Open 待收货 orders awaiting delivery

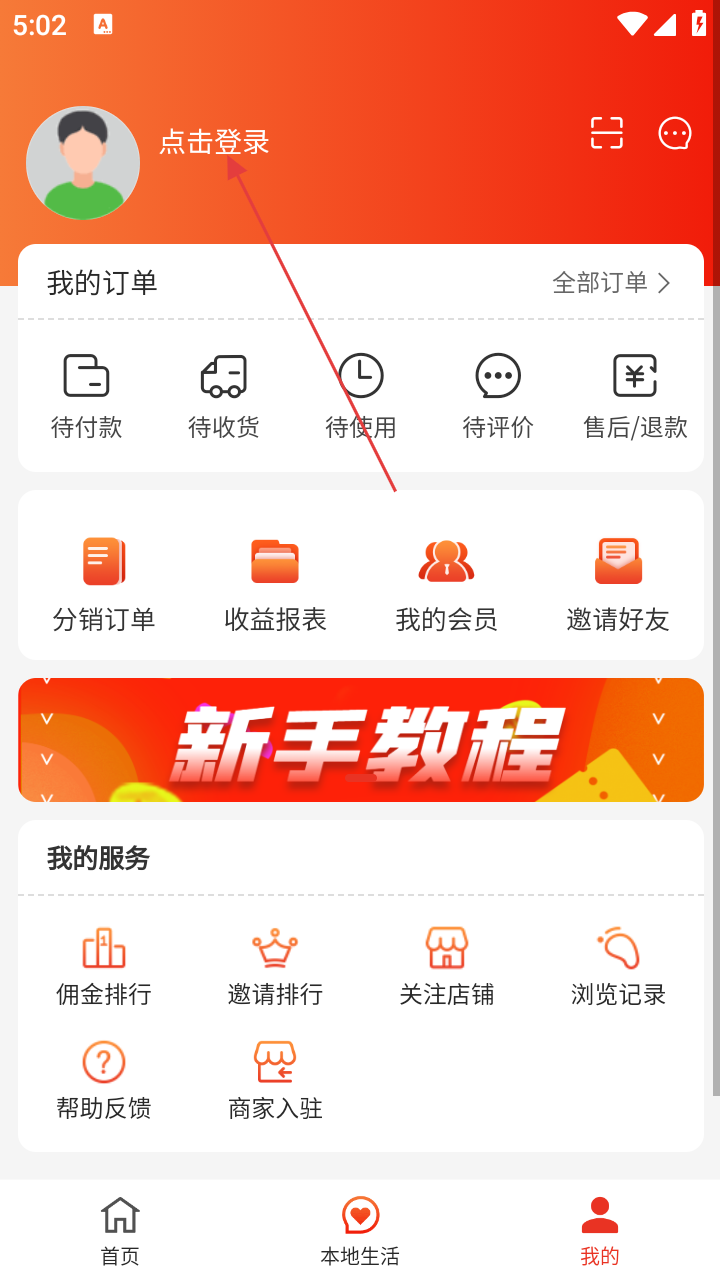pyautogui.click(x=224, y=397)
